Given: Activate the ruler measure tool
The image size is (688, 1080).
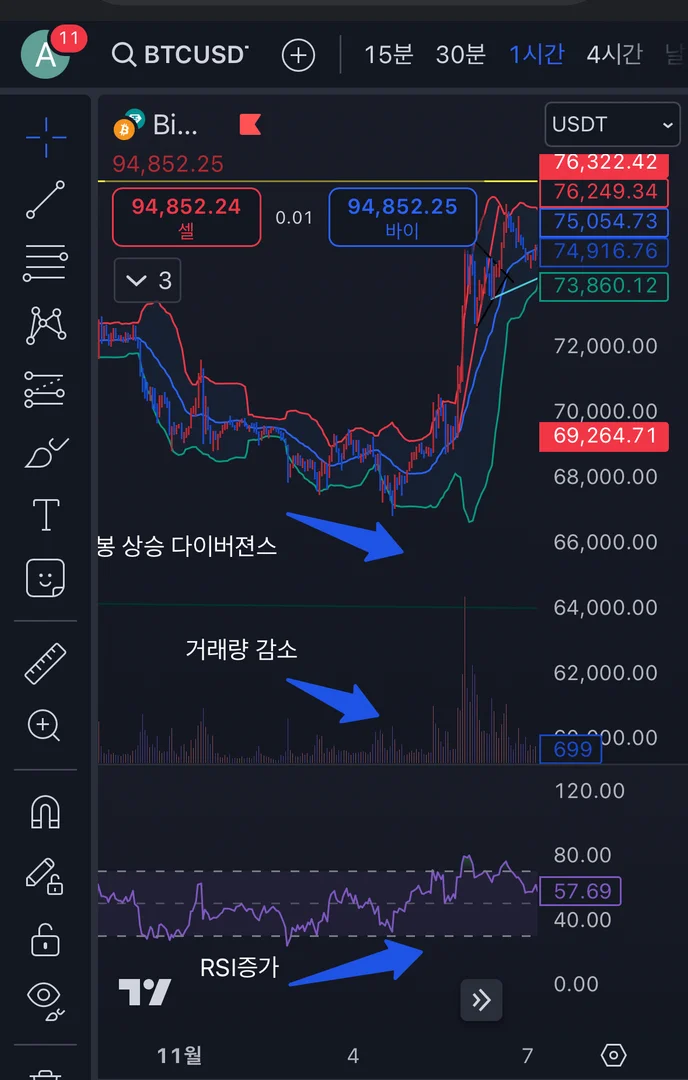Looking at the screenshot, I should pos(46,663).
